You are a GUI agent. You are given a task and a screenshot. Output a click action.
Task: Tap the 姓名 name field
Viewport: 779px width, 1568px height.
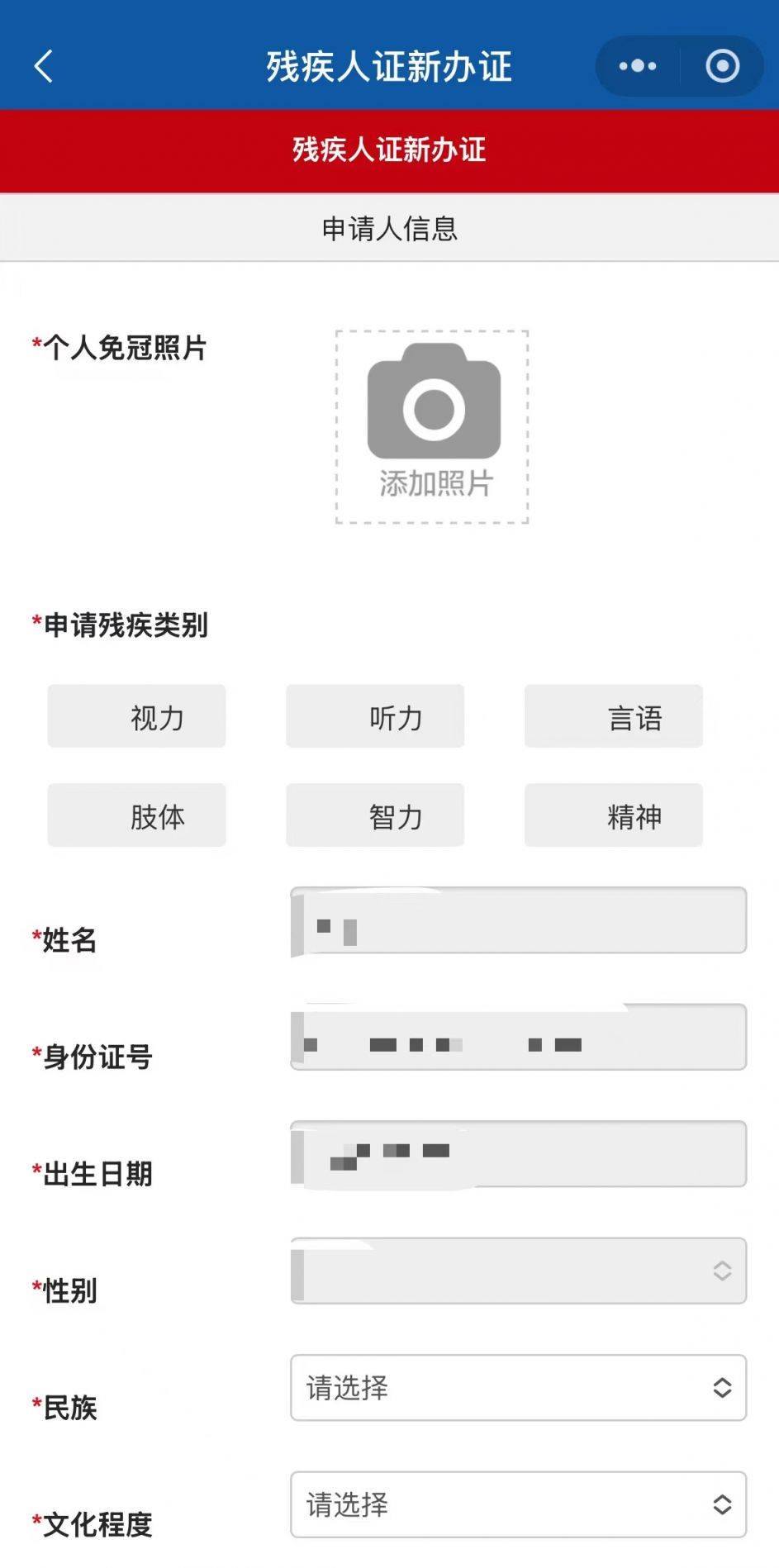click(x=519, y=920)
